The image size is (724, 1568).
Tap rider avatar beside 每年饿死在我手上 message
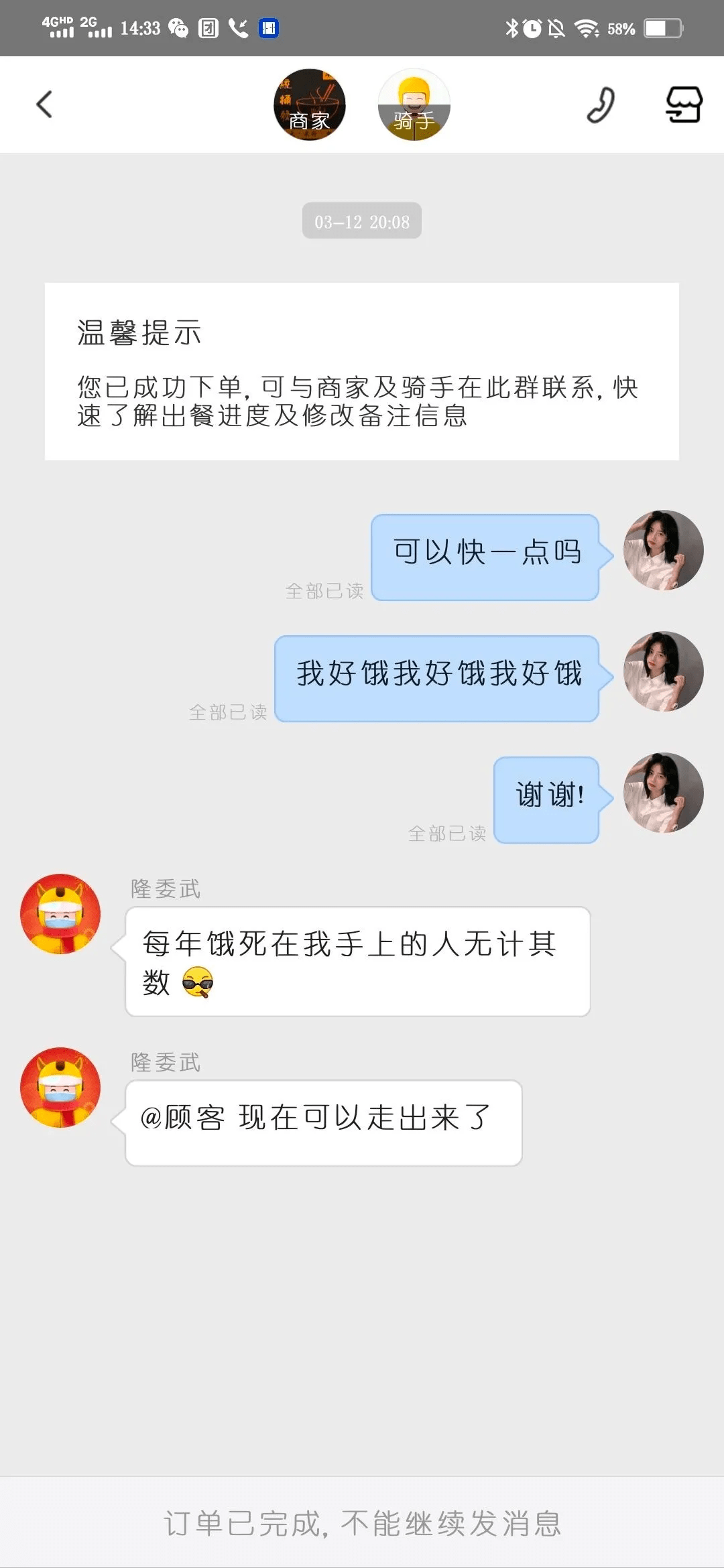60,913
